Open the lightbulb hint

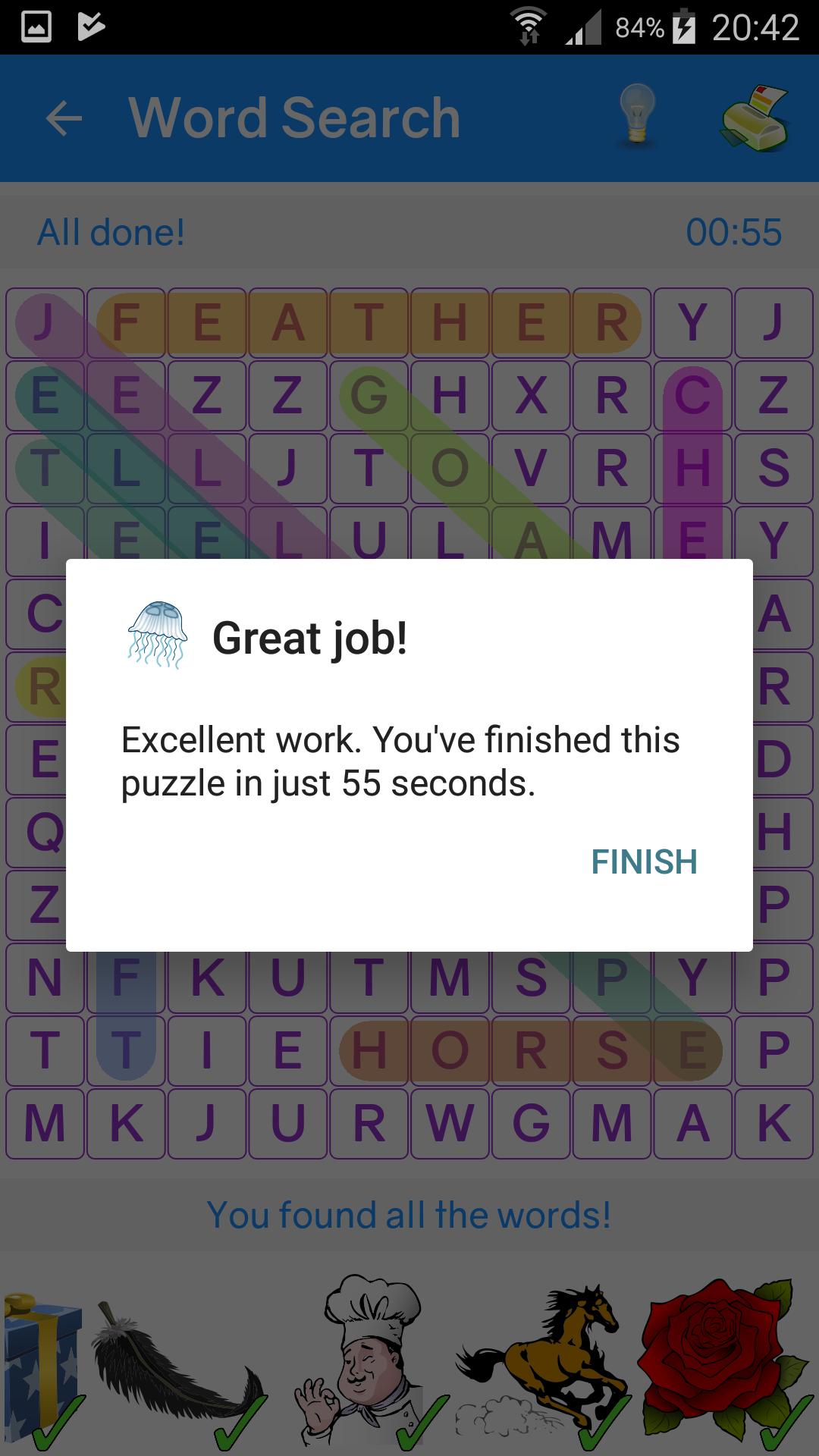pyautogui.click(x=637, y=116)
